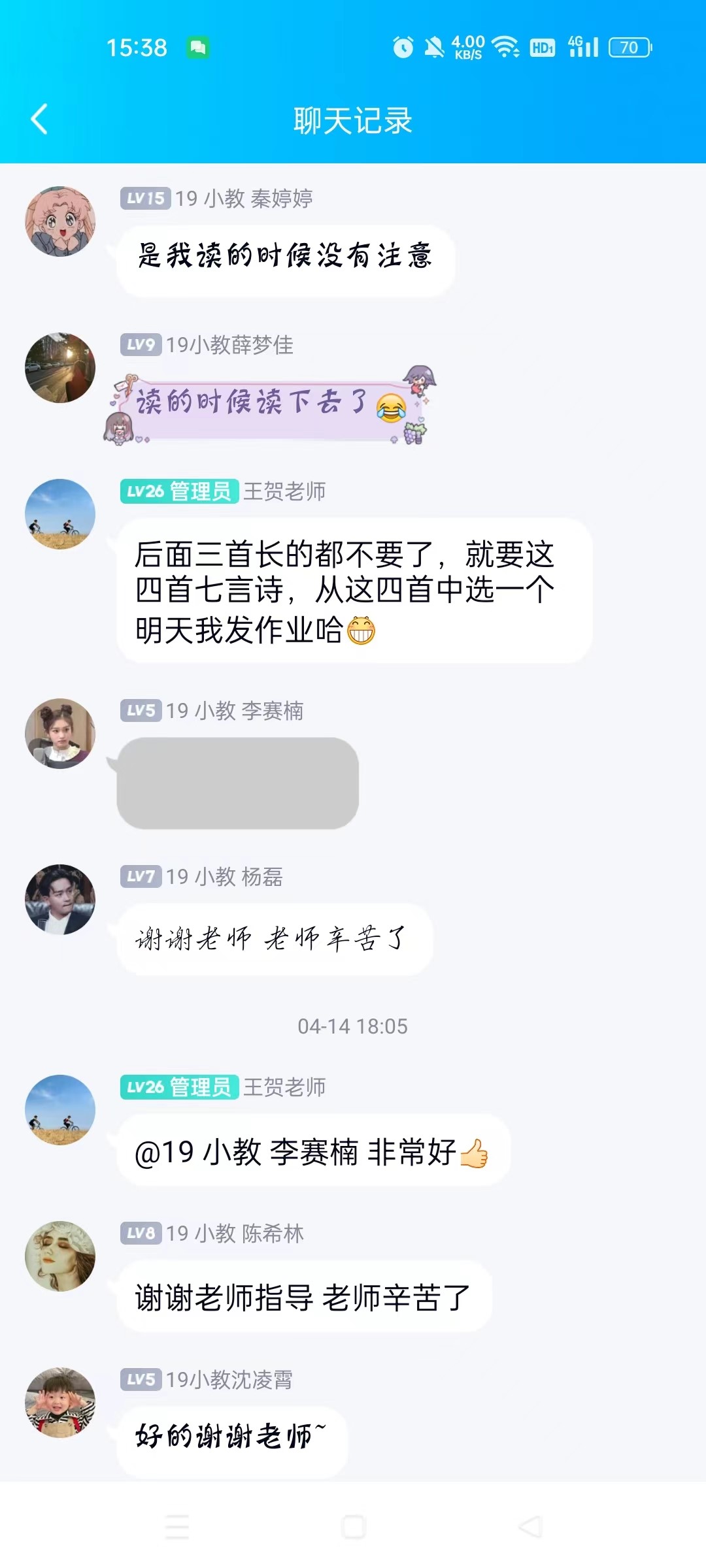Open 秦婷婷's profile avatar

pyautogui.click(x=60, y=221)
